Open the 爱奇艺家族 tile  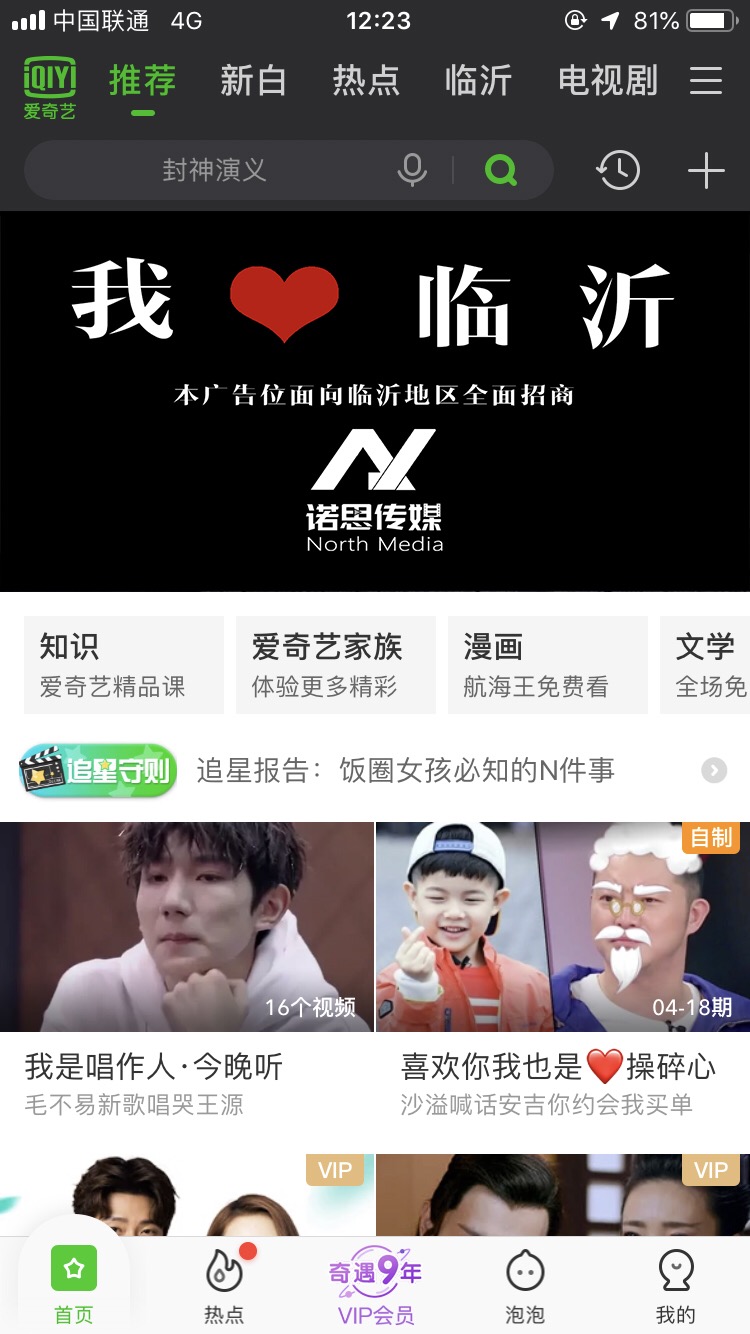pyautogui.click(x=336, y=665)
